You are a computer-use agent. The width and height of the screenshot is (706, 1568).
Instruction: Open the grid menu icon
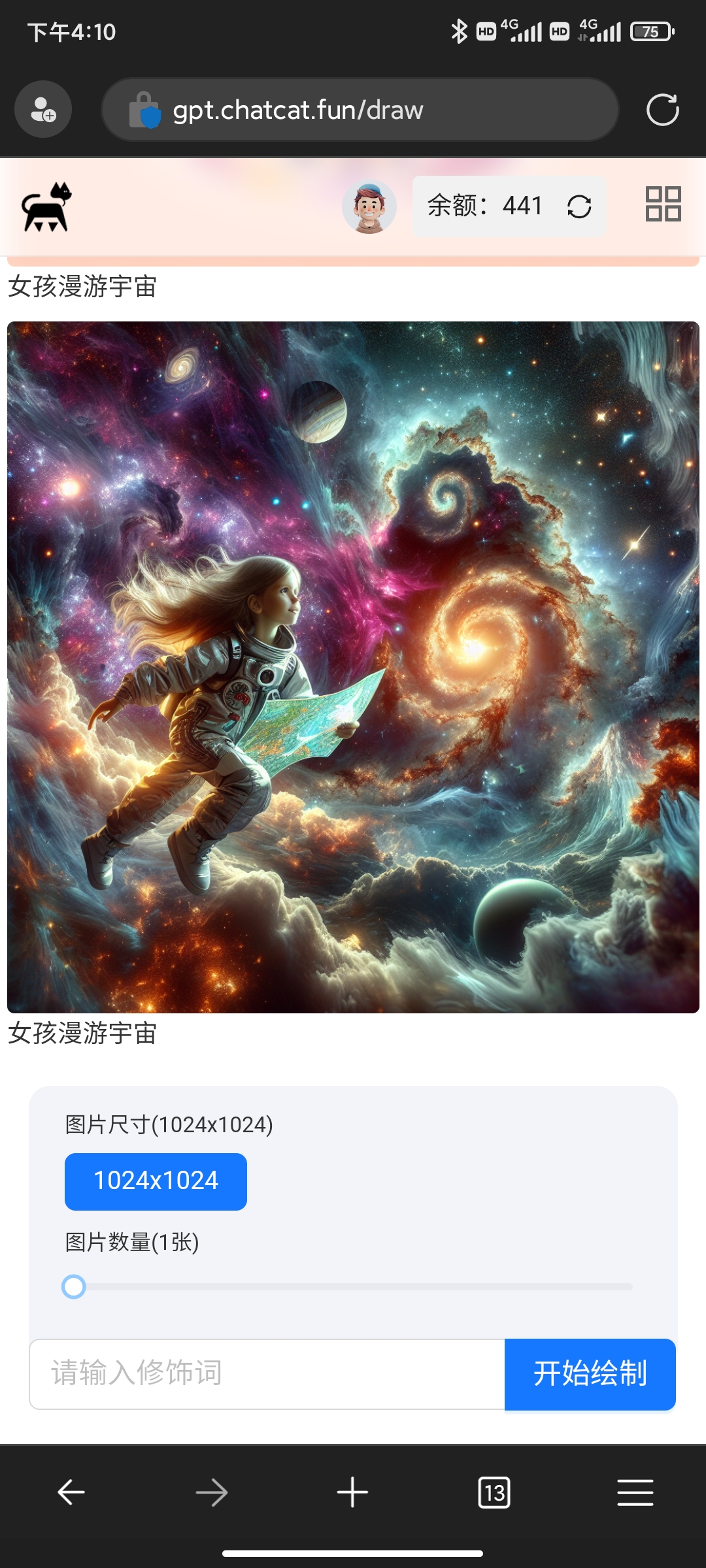663,204
